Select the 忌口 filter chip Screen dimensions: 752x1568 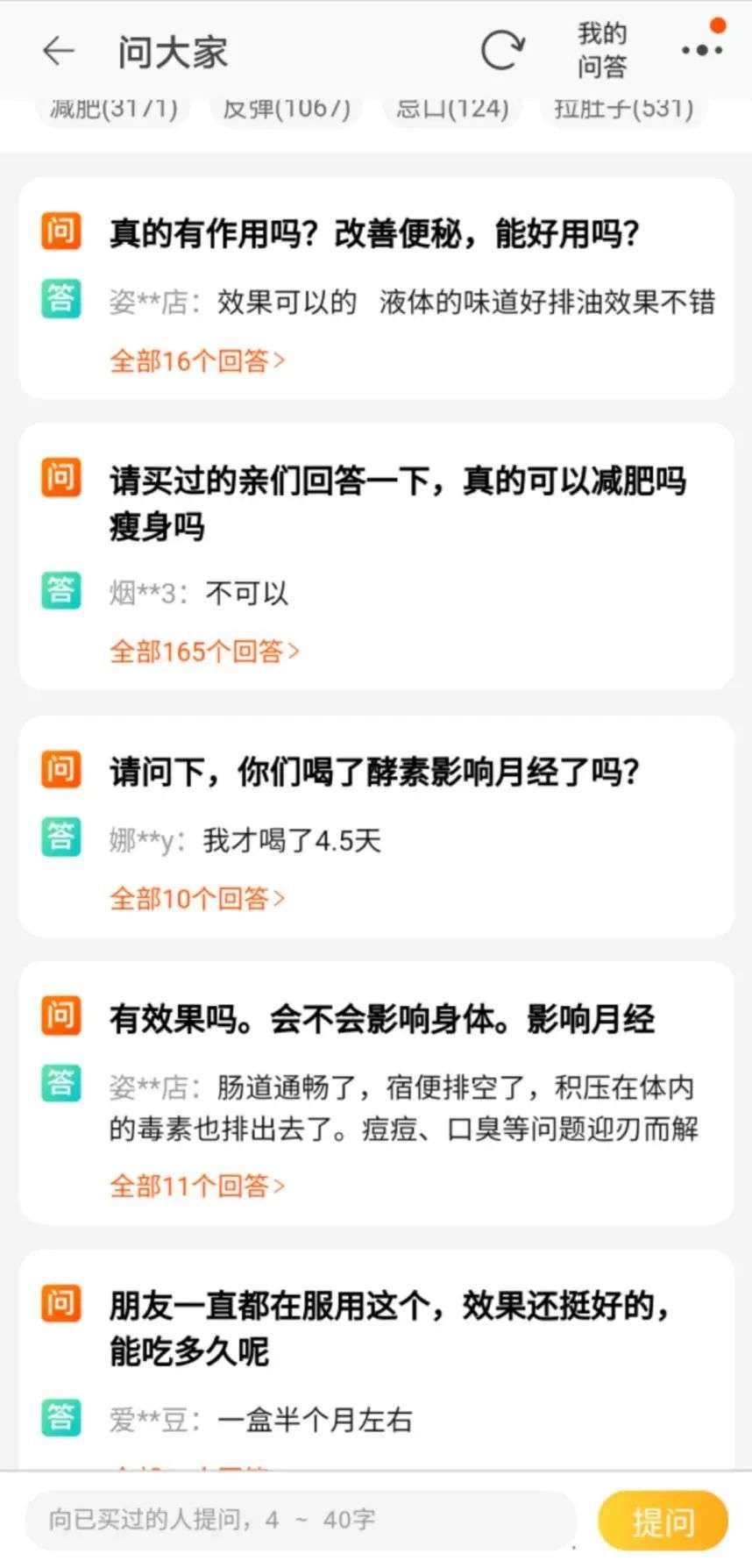451,109
